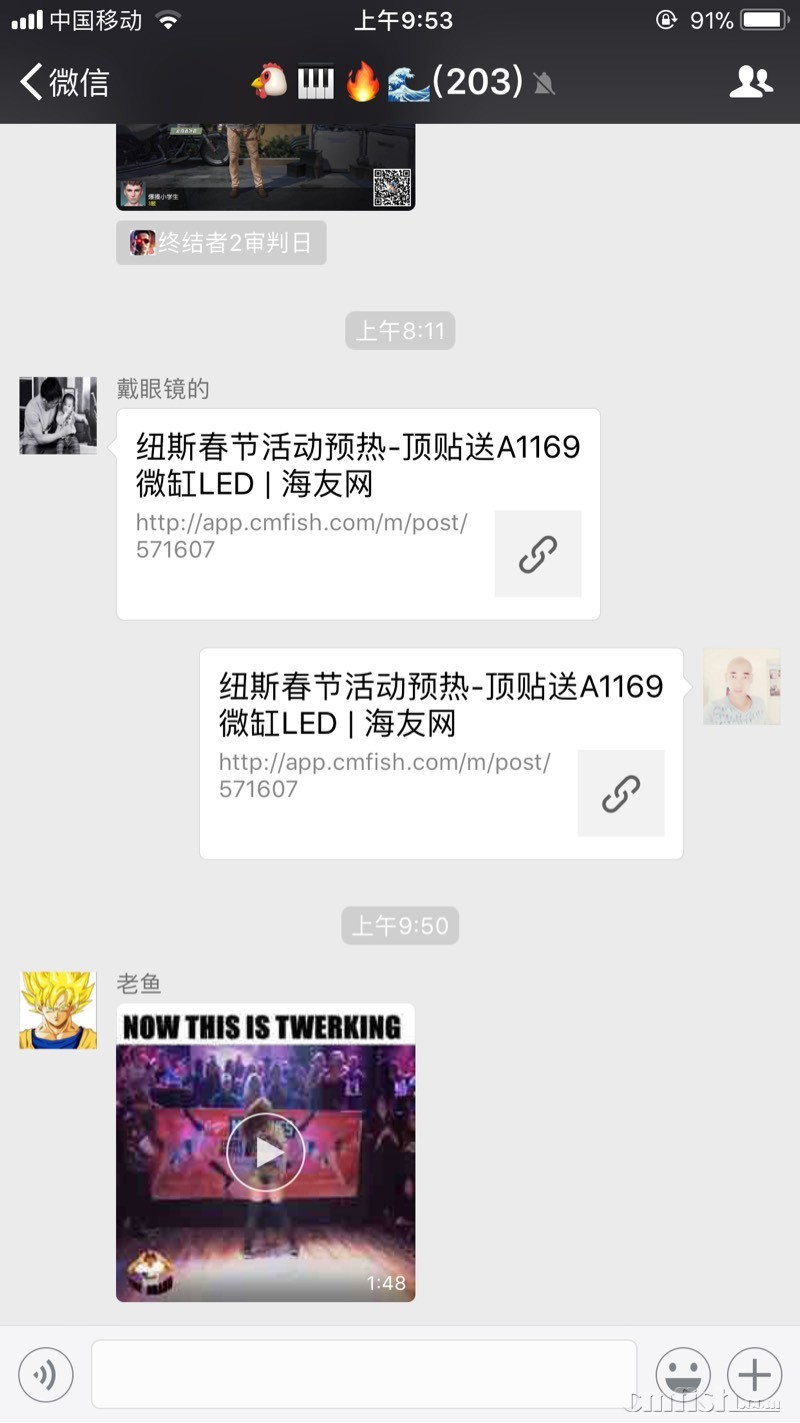Open group members and chat info
The height and width of the screenshot is (1423, 800).
point(751,82)
